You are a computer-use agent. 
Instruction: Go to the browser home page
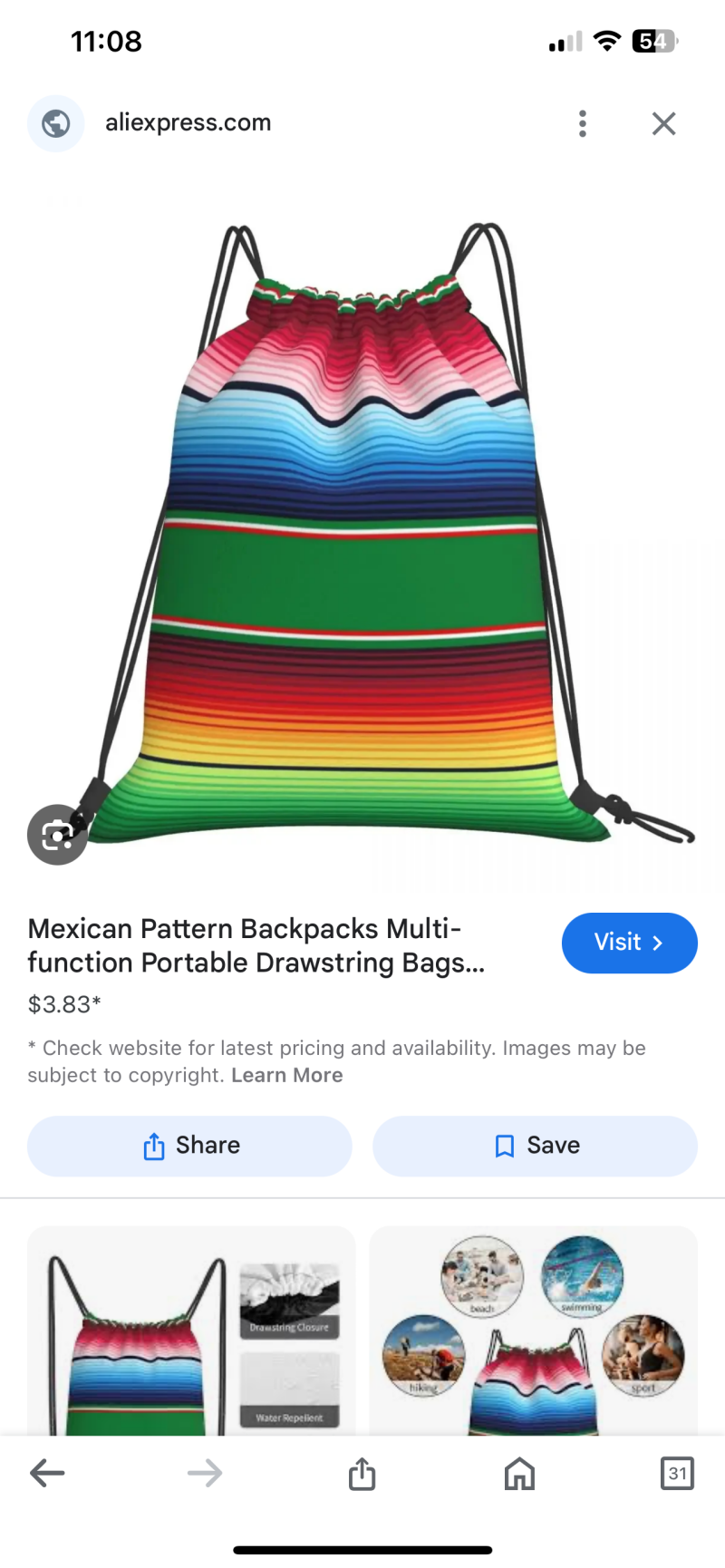(x=519, y=1473)
